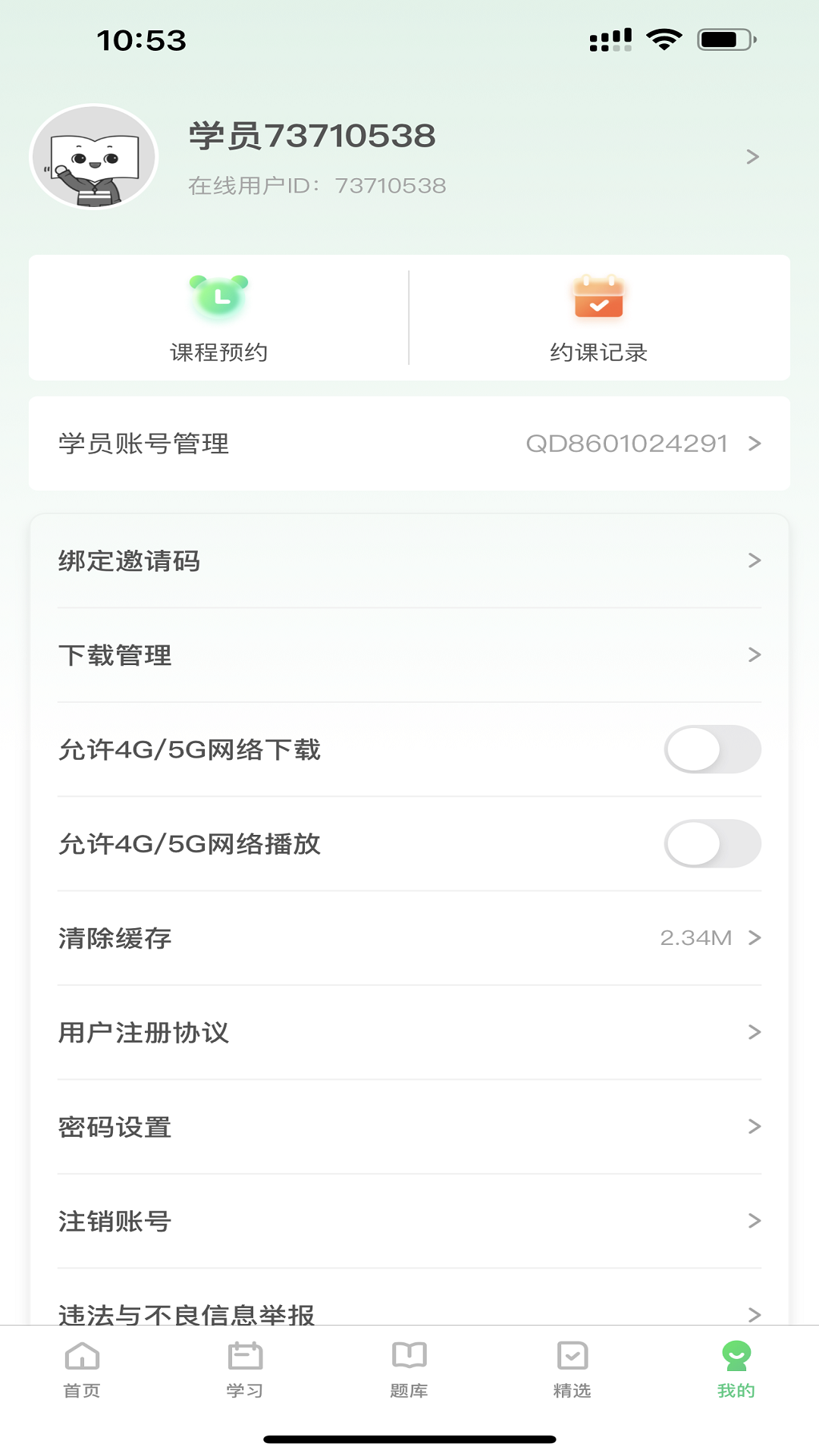View 用户注册协议
Image resolution: width=819 pixels, height=1456 pixels.
coord(409,1032)
